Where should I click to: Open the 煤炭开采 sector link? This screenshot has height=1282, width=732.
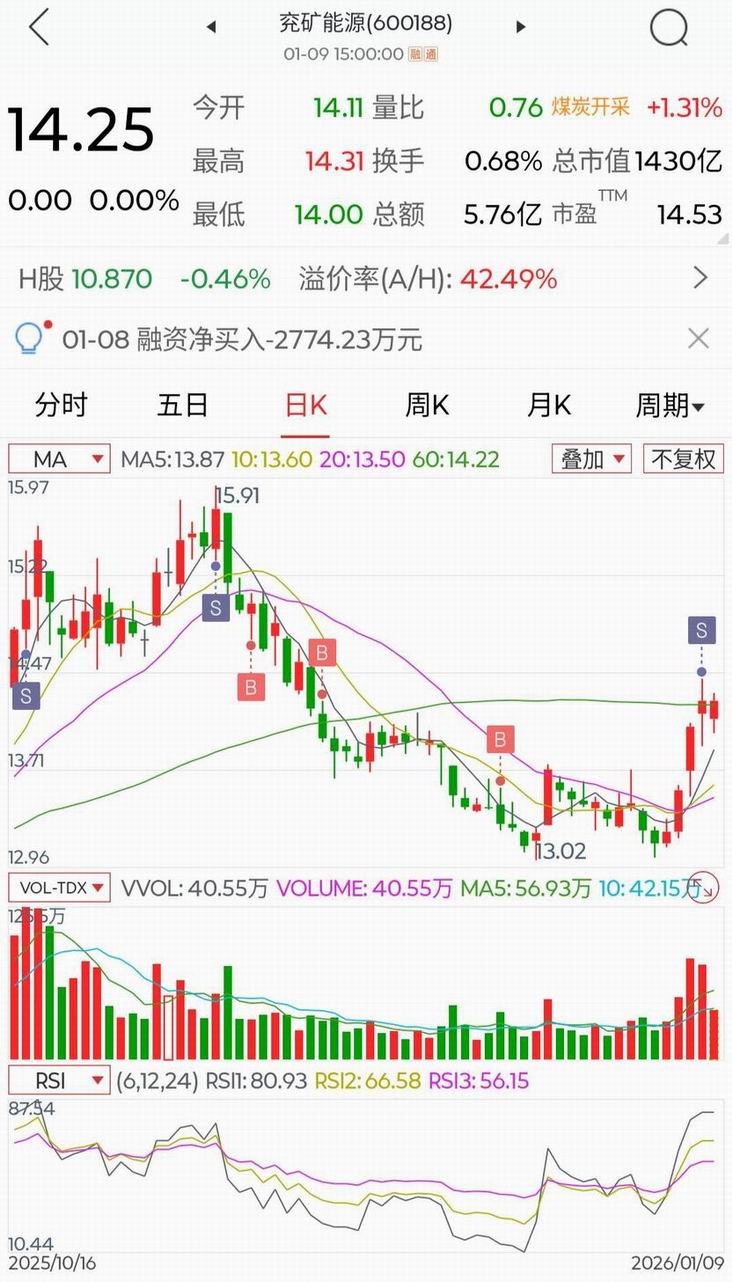click(591, 107)
